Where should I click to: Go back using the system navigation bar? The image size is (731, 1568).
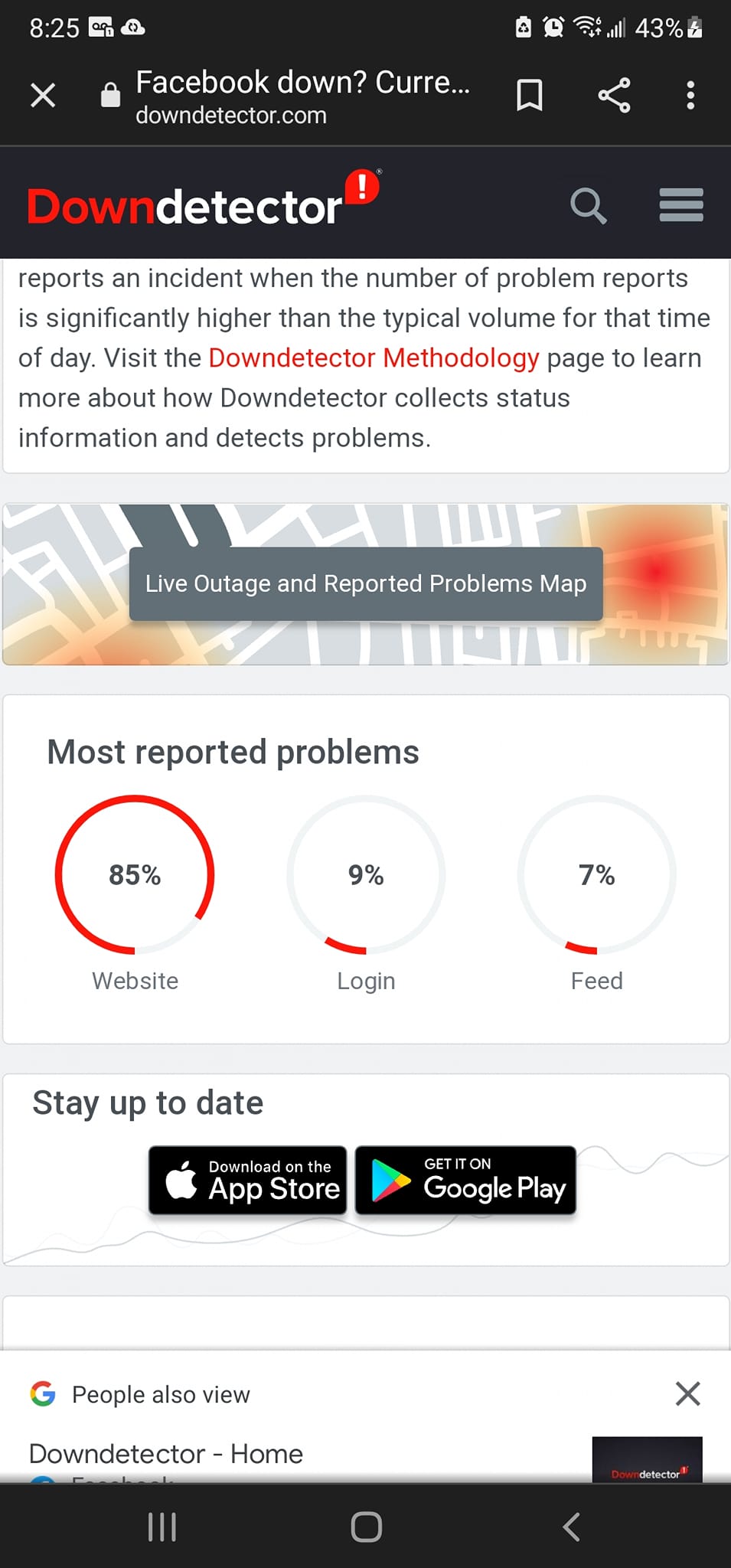pos(571,1527)
